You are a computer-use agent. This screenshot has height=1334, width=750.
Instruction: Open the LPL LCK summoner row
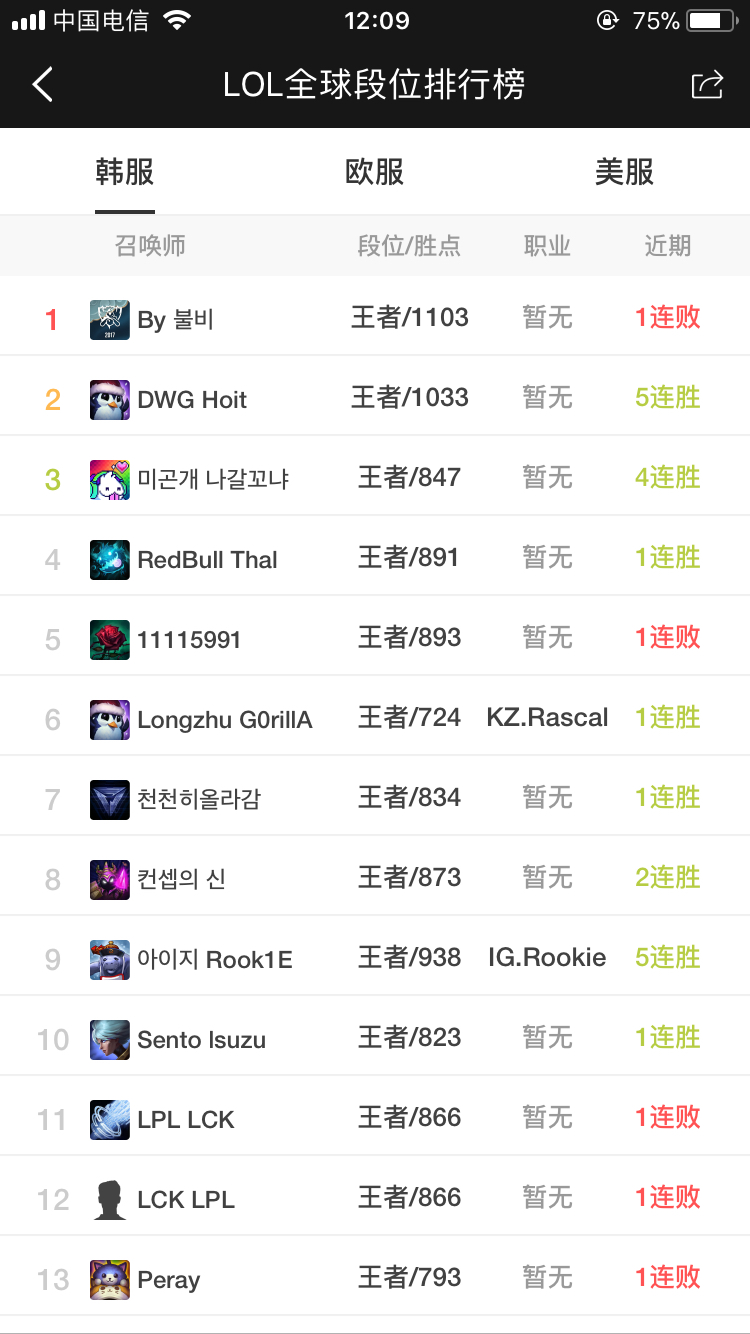point(375,1118)
